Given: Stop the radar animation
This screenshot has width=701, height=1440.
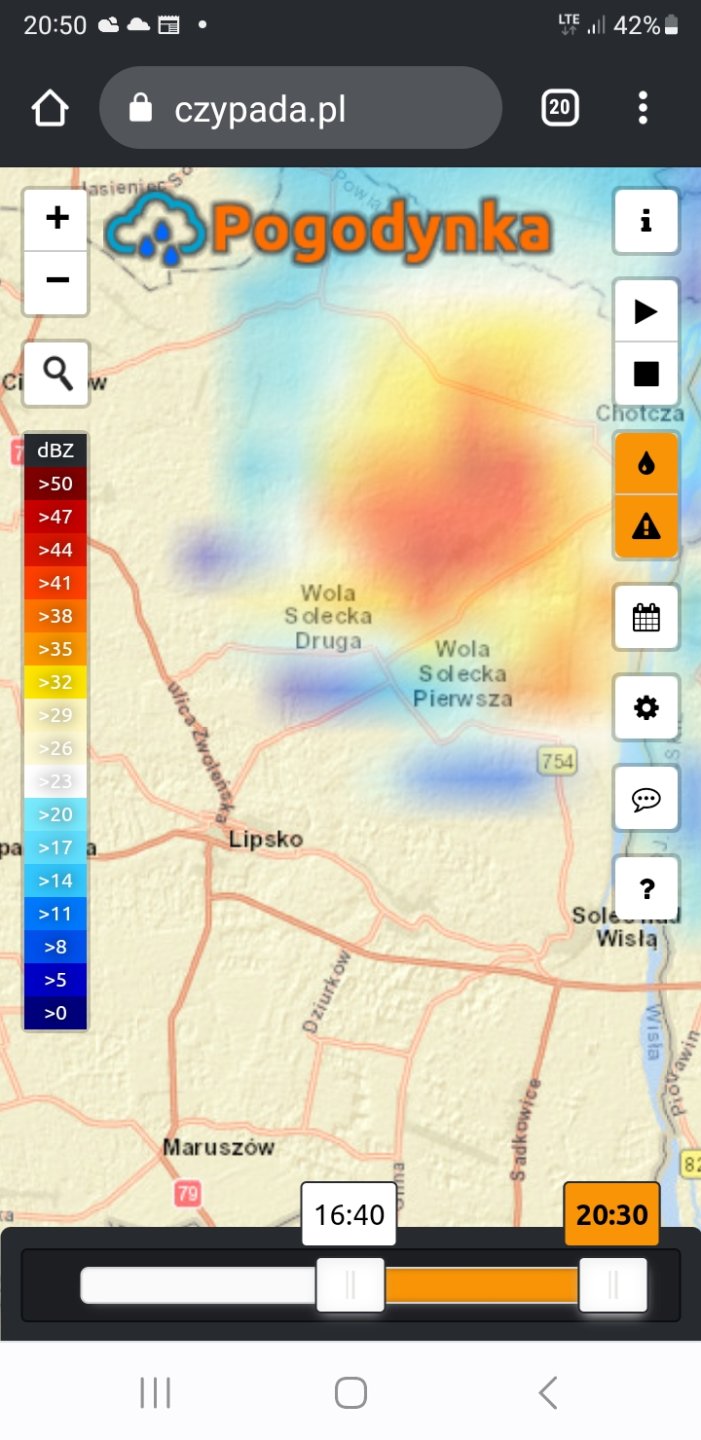Looking at the screenshot, I should point(646,374).
